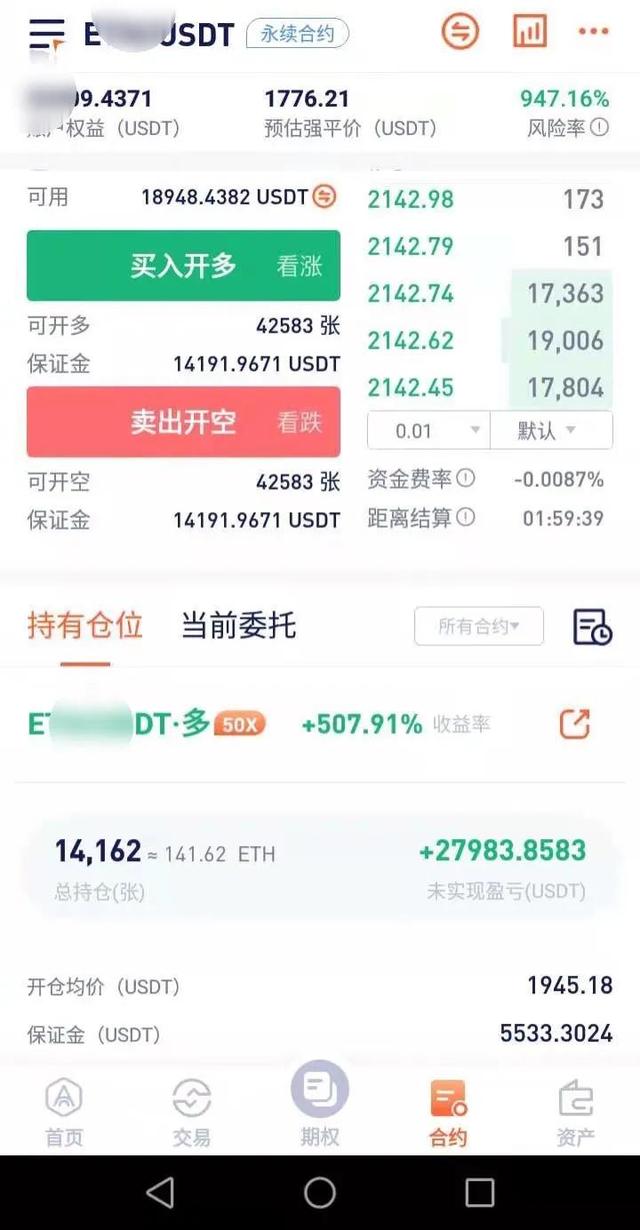Expand the 默认 order book dropdown
Screen dimensions: 640x1230
click(551, 431)
